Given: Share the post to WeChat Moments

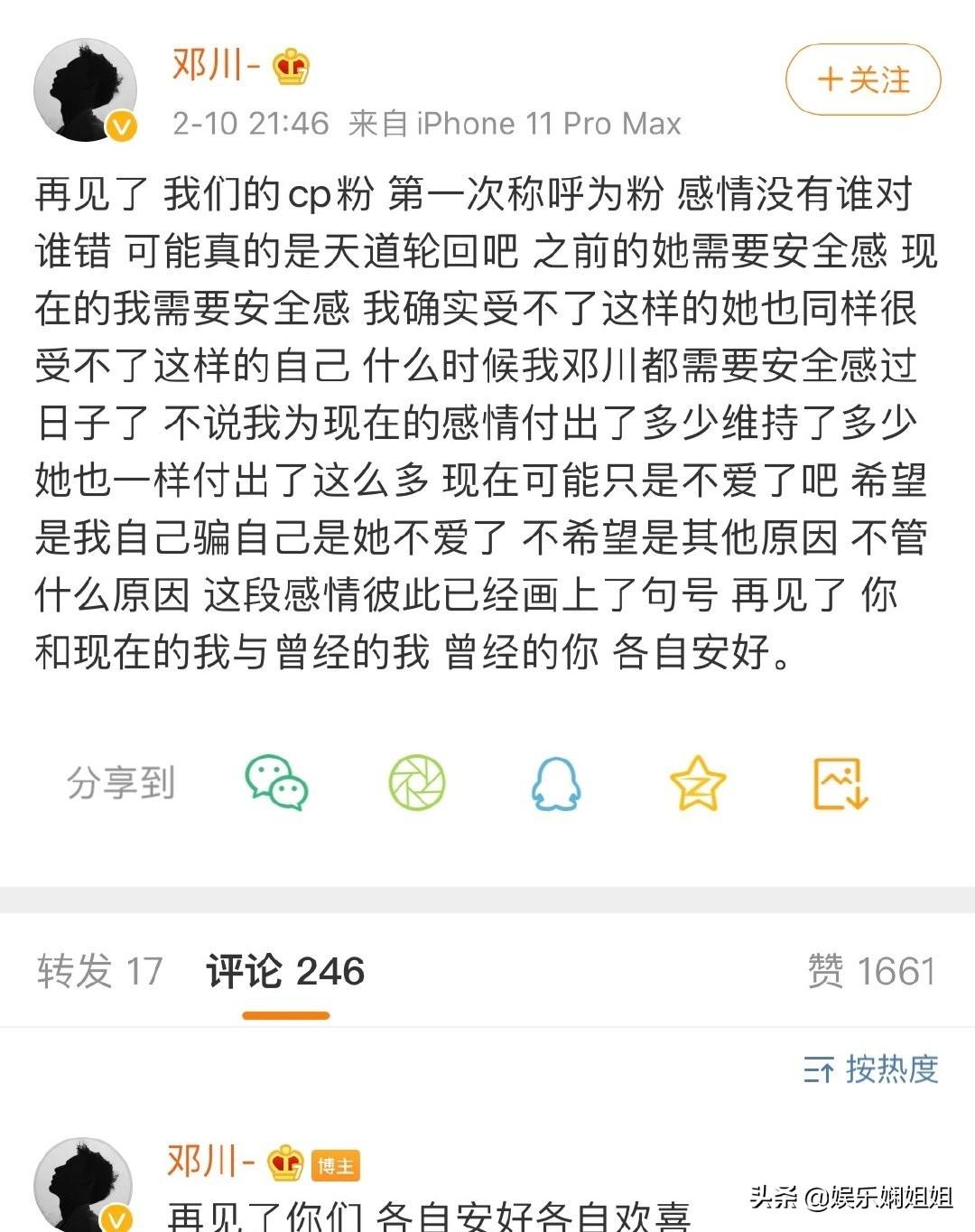Looking at the screenshot, I should point(417,782).
